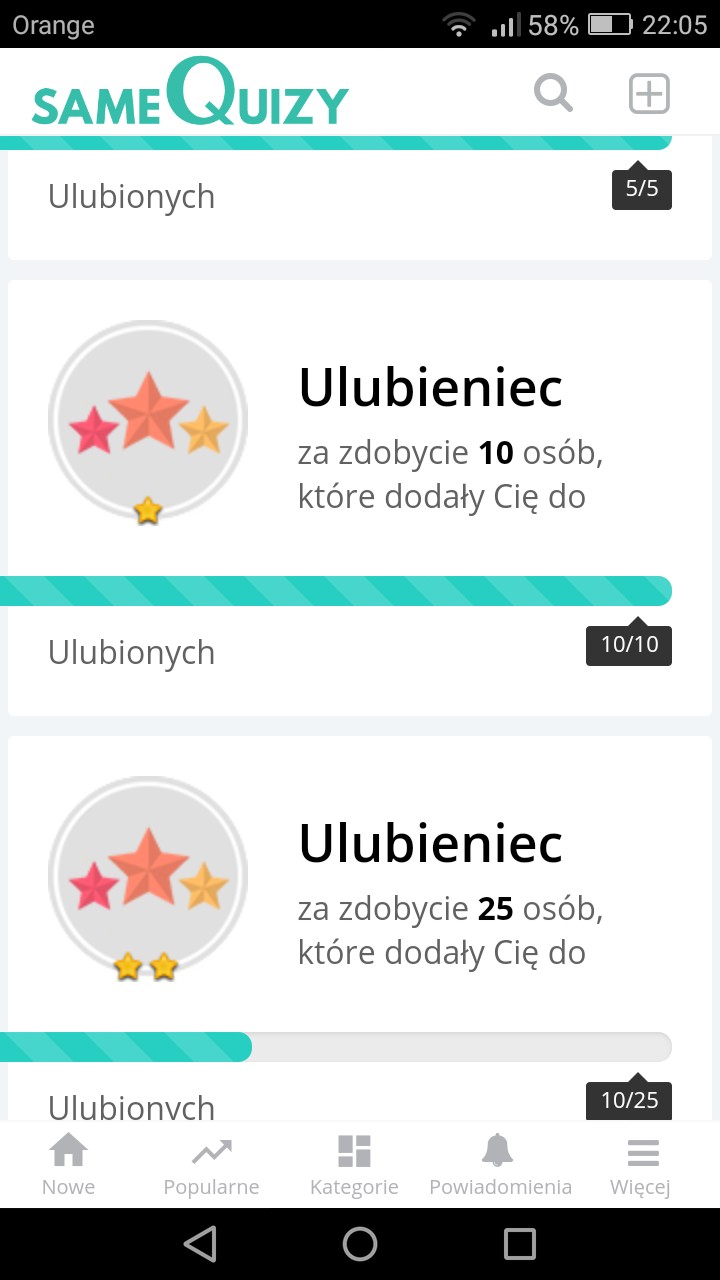Image resolution: width=720 pixels, height=1280 pixels.
Task: Go back with the system back button
Action: click(x=200, y=1244)
